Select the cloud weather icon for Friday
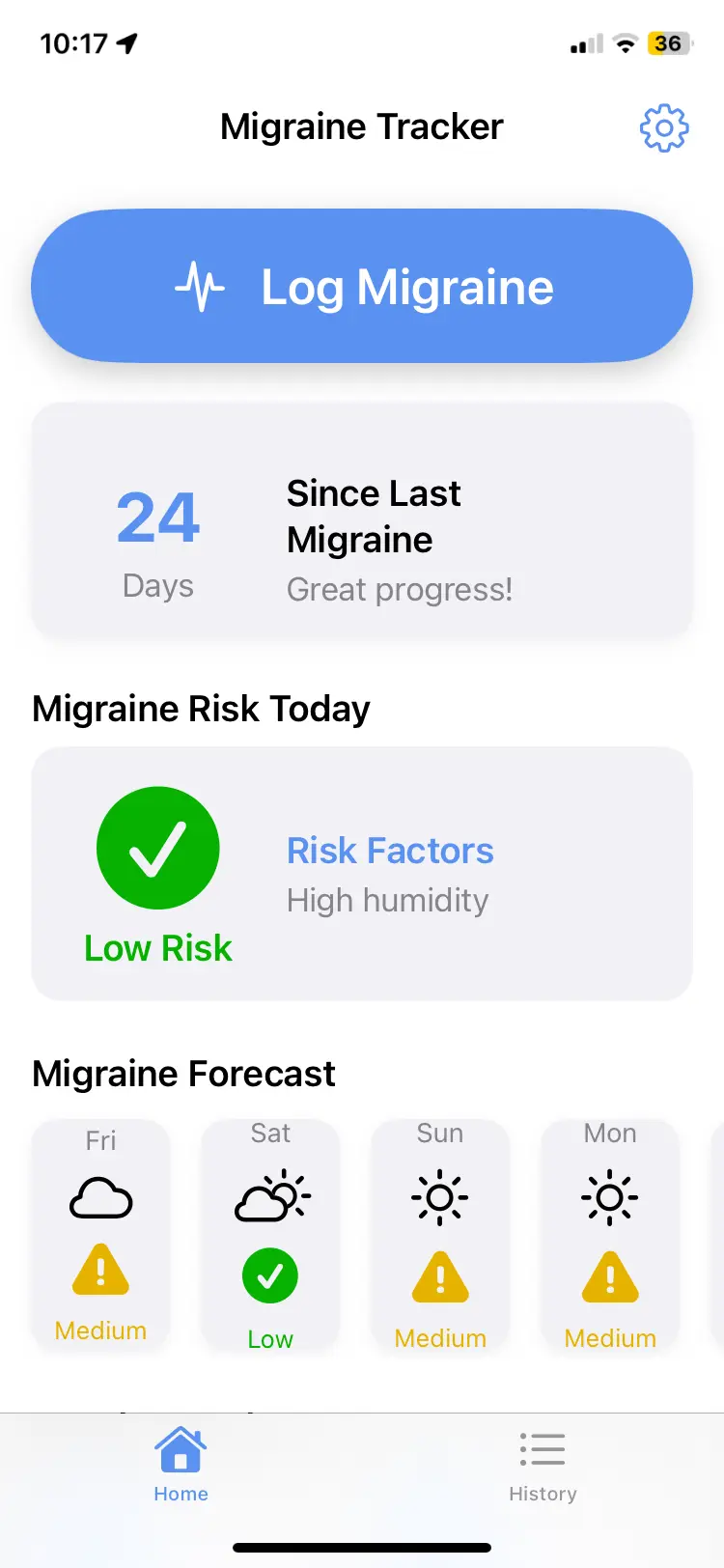 pyautogui.click(x=100, y=1197)
